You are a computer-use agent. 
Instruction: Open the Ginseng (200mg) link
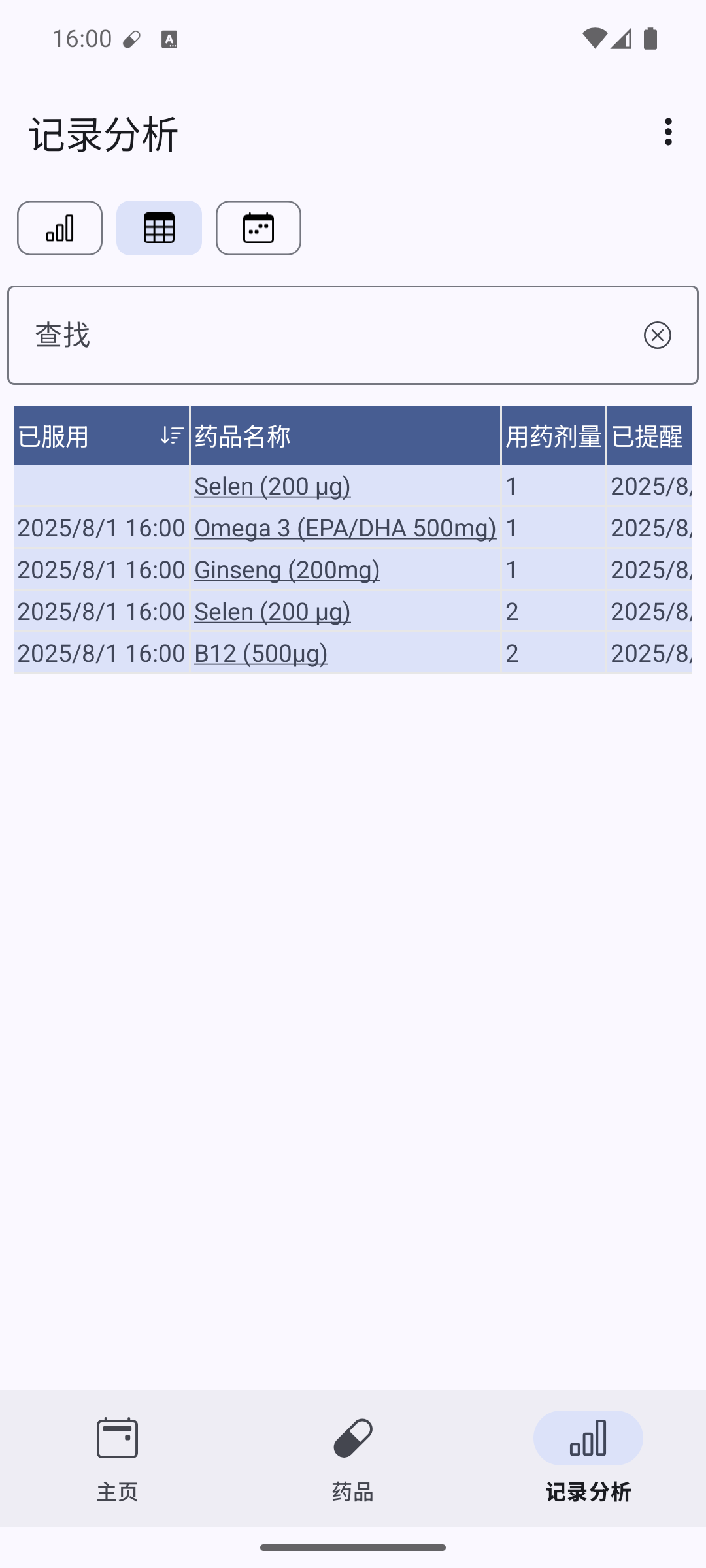287,570
